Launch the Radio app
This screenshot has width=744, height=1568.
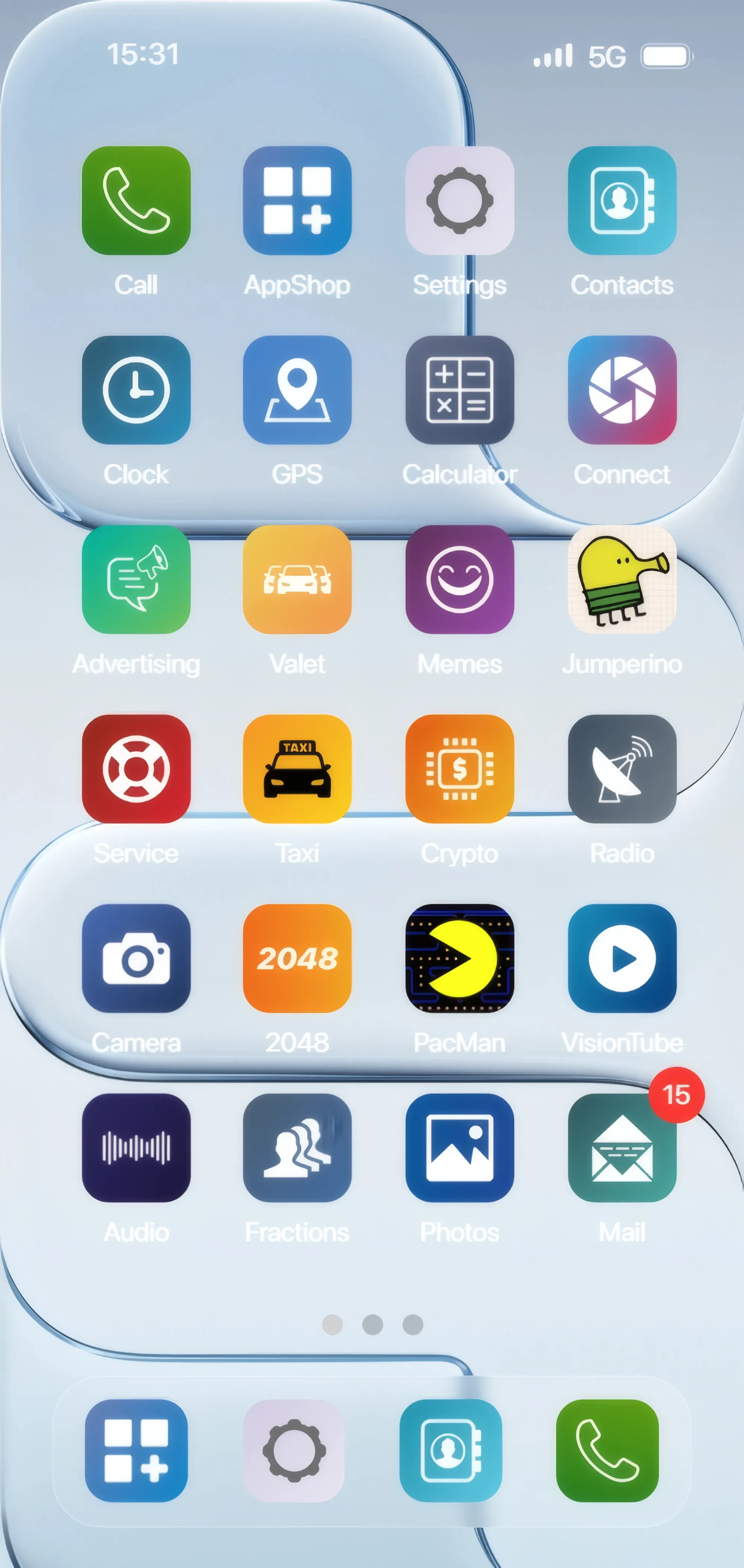tap(622, 771)
